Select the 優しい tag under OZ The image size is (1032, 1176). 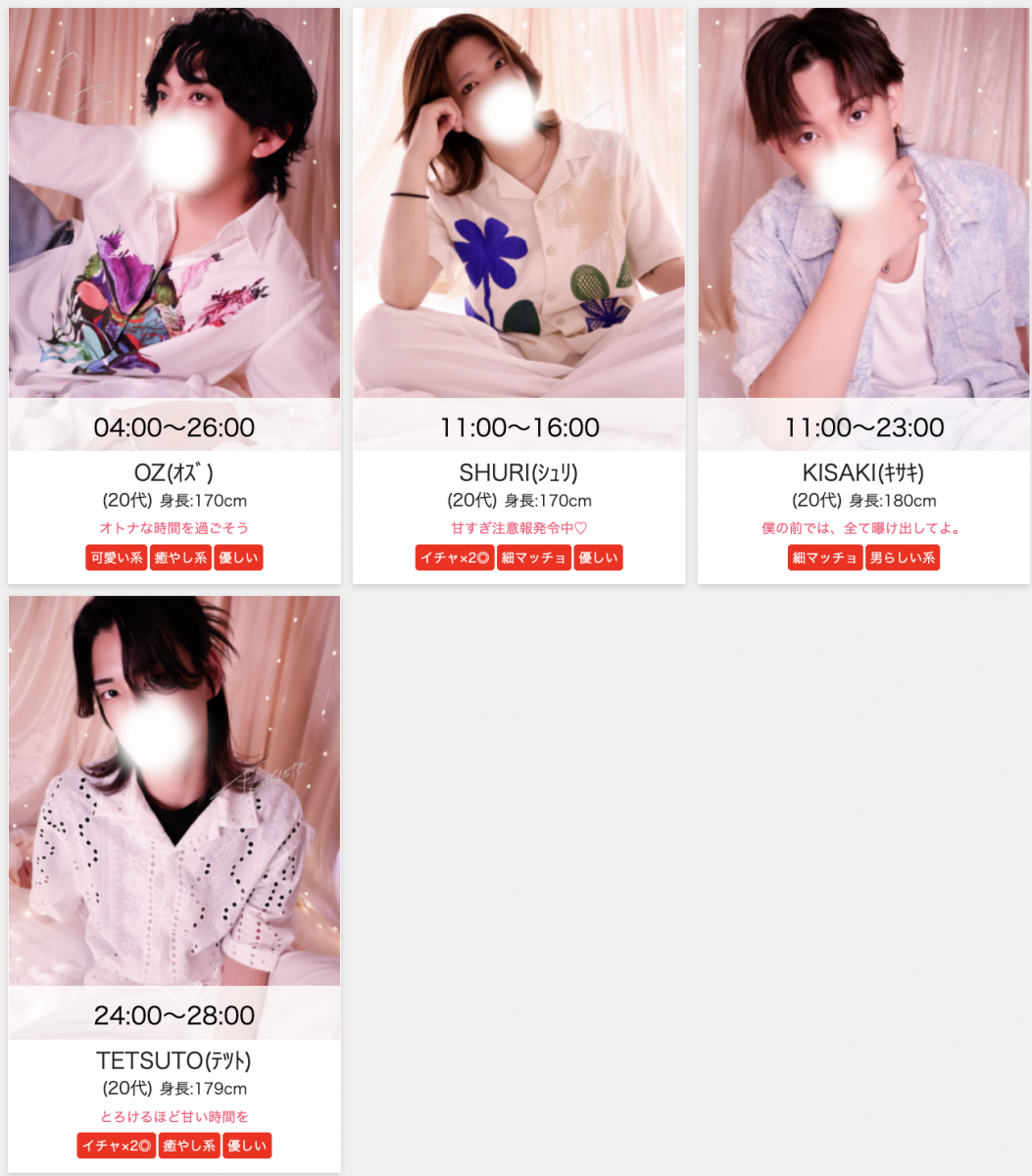point(238,559)
